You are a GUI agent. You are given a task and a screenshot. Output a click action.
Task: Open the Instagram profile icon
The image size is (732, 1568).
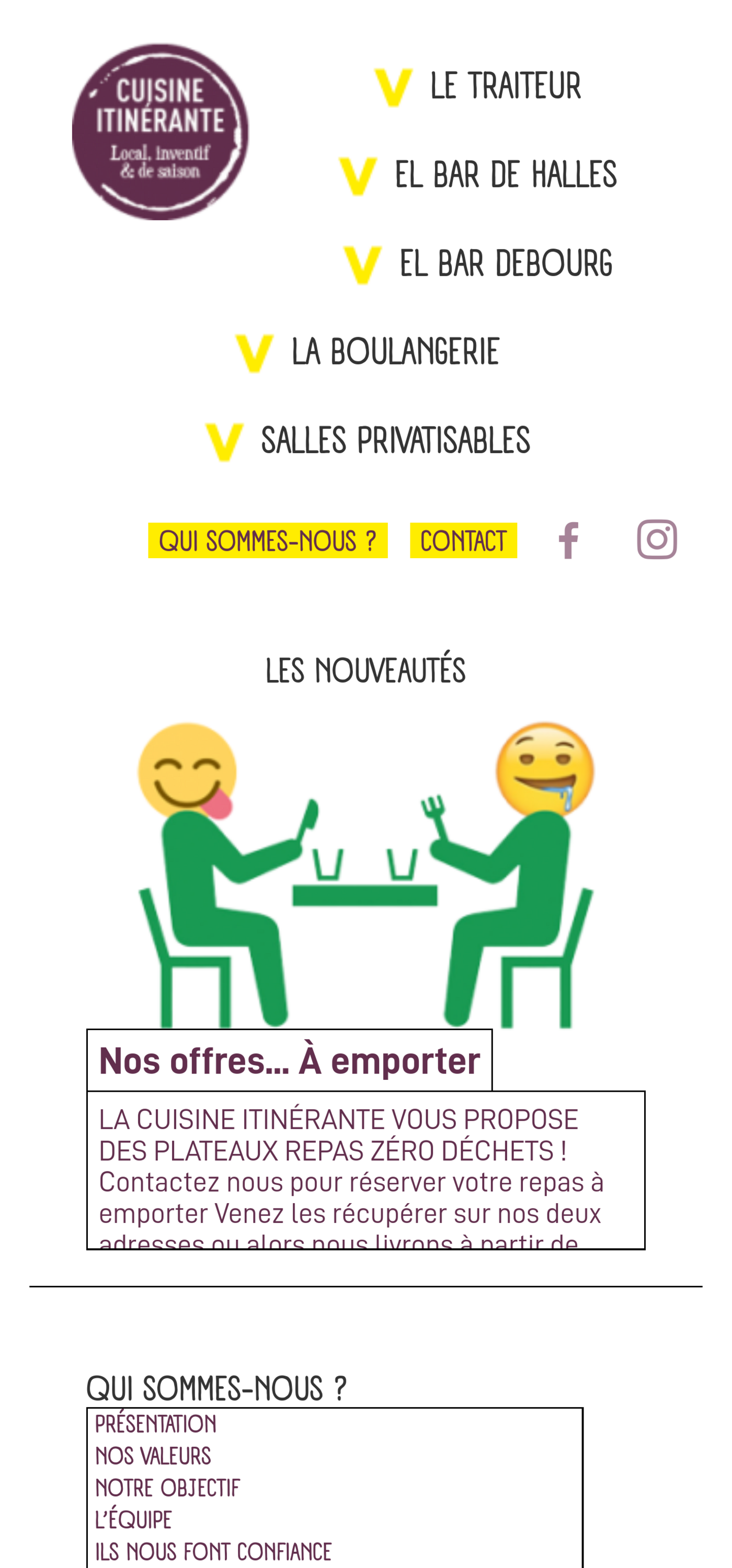(657, 539)
